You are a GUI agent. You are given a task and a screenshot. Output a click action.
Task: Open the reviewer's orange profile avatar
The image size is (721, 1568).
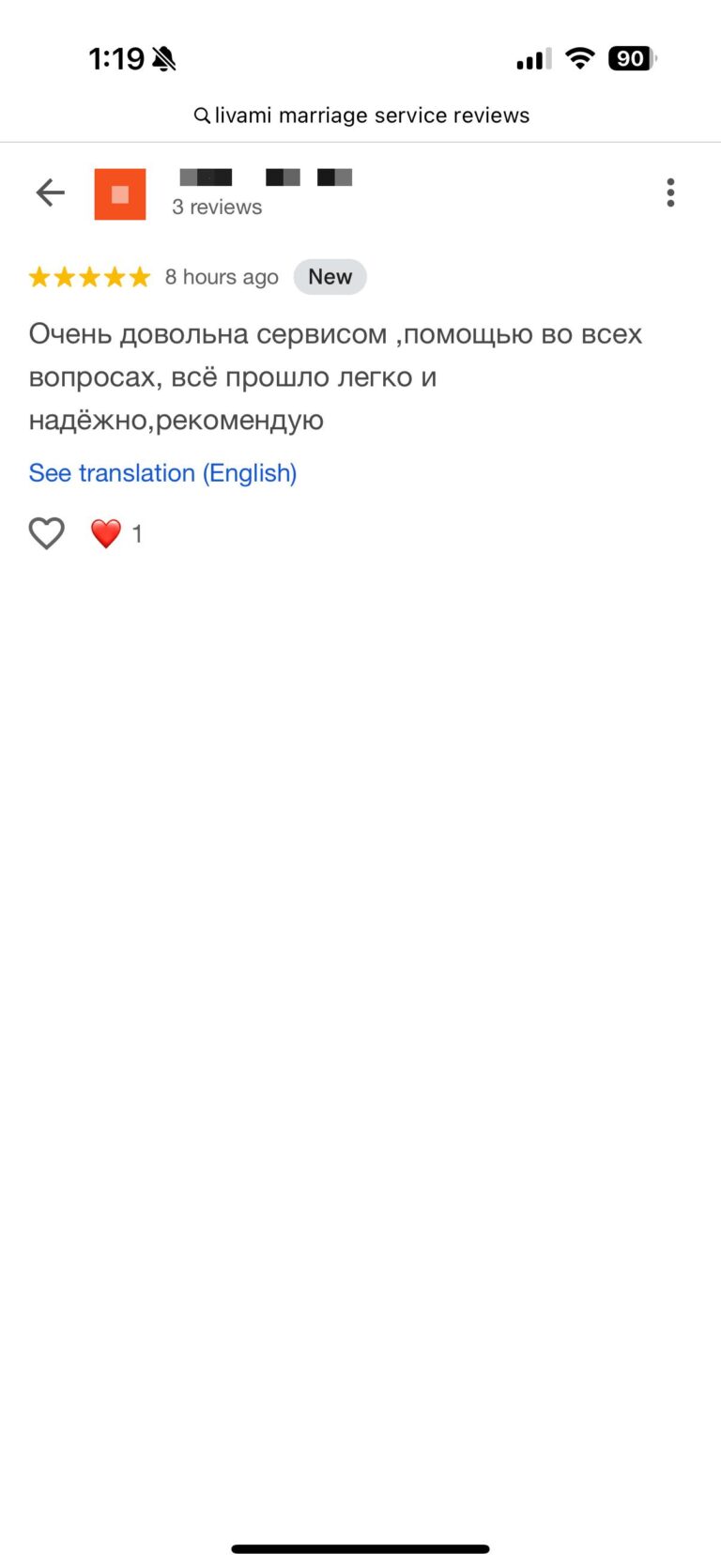pos(120,194)
